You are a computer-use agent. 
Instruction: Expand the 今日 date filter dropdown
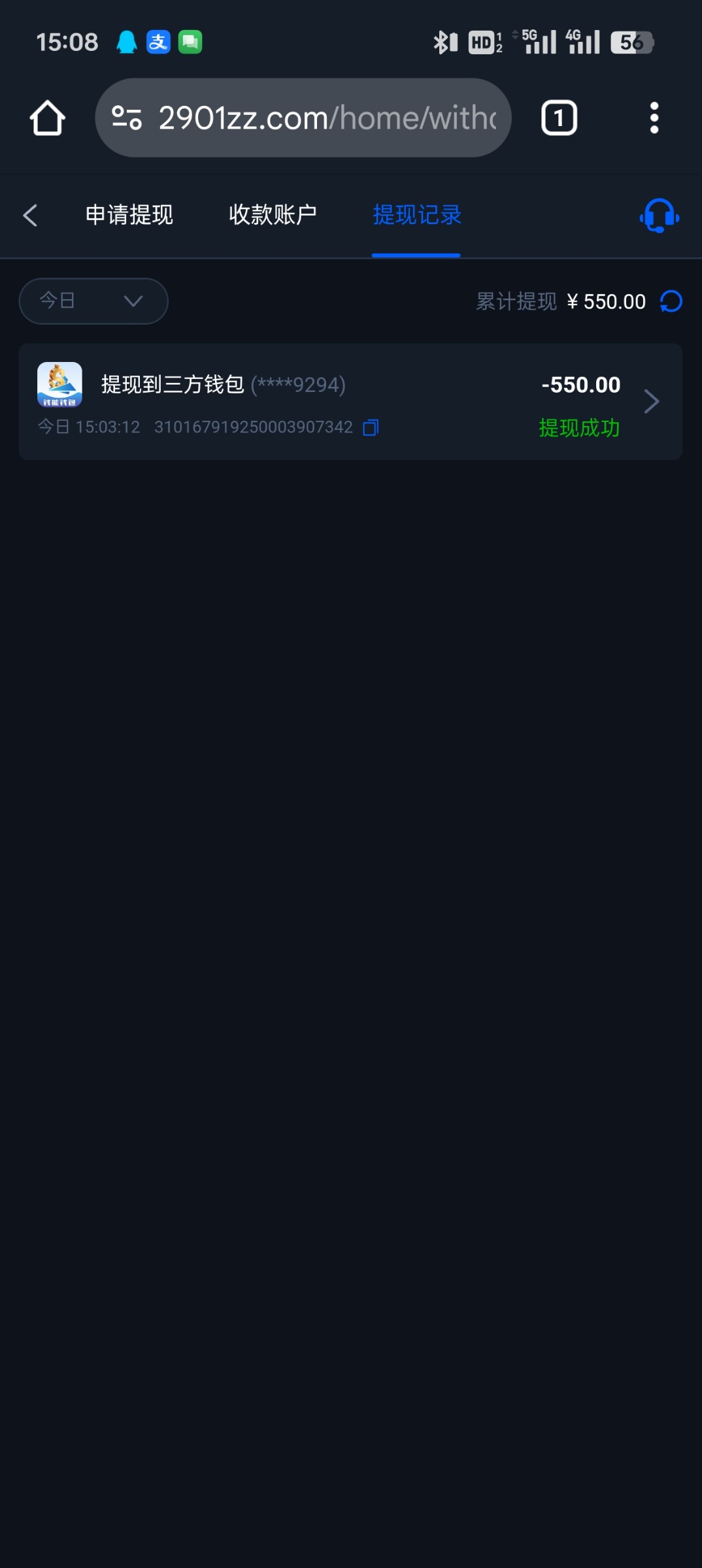(93, 301)
